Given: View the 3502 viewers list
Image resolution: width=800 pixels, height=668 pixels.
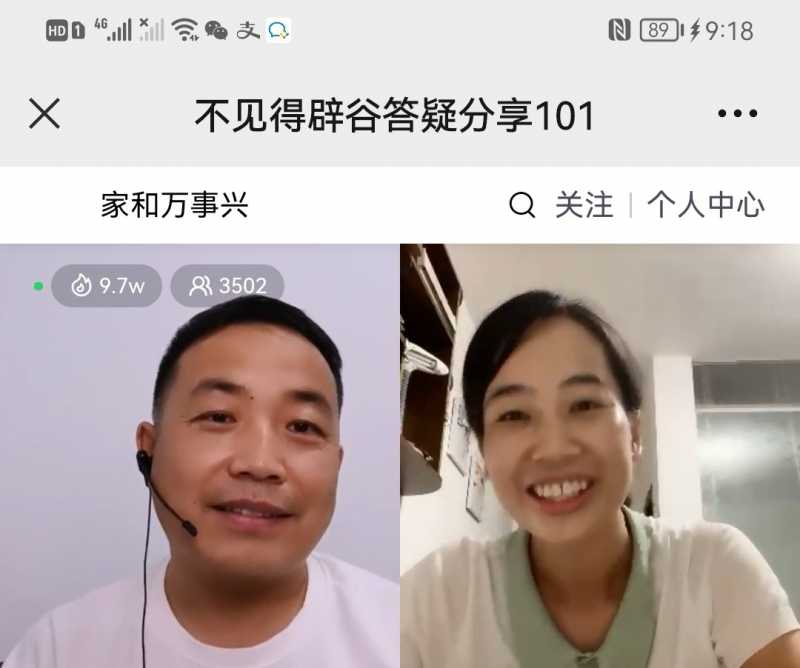Looking at the screenshot, I should coord(228,286).
